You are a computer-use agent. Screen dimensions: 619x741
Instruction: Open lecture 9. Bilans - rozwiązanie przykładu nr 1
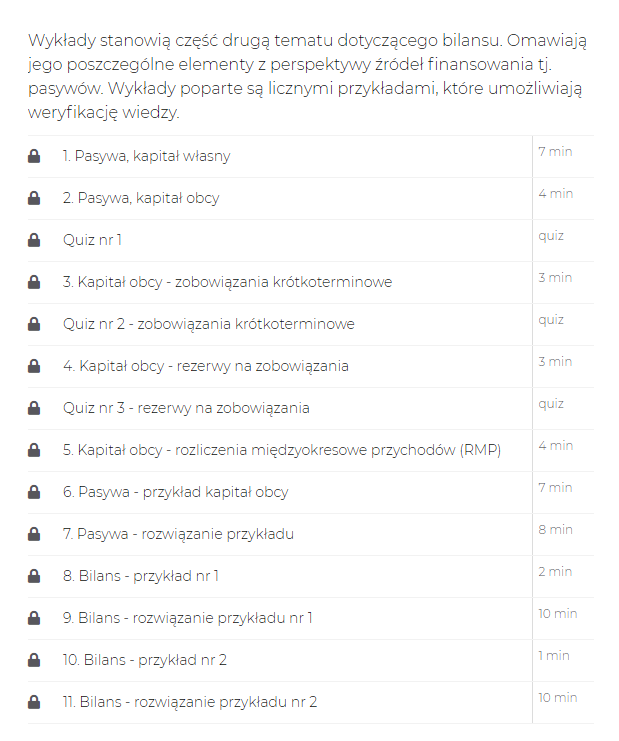[187, 618]
